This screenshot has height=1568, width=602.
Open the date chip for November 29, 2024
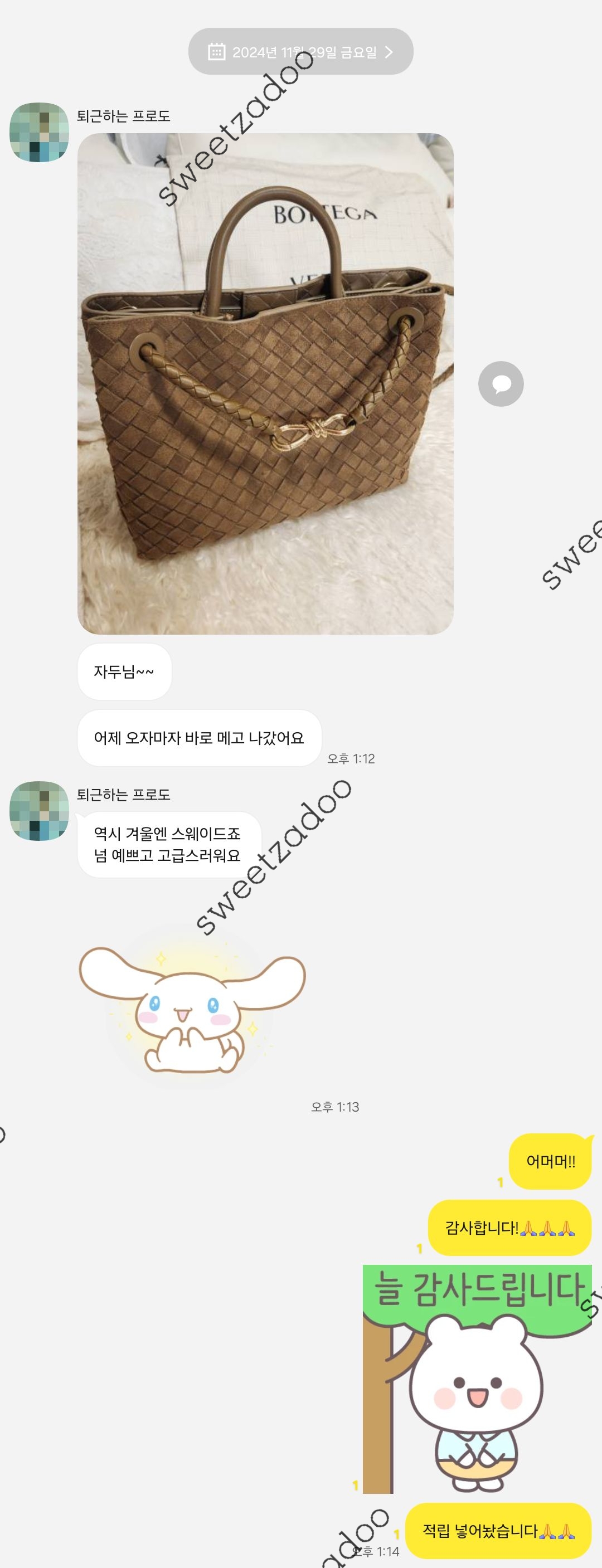point(300,52)
